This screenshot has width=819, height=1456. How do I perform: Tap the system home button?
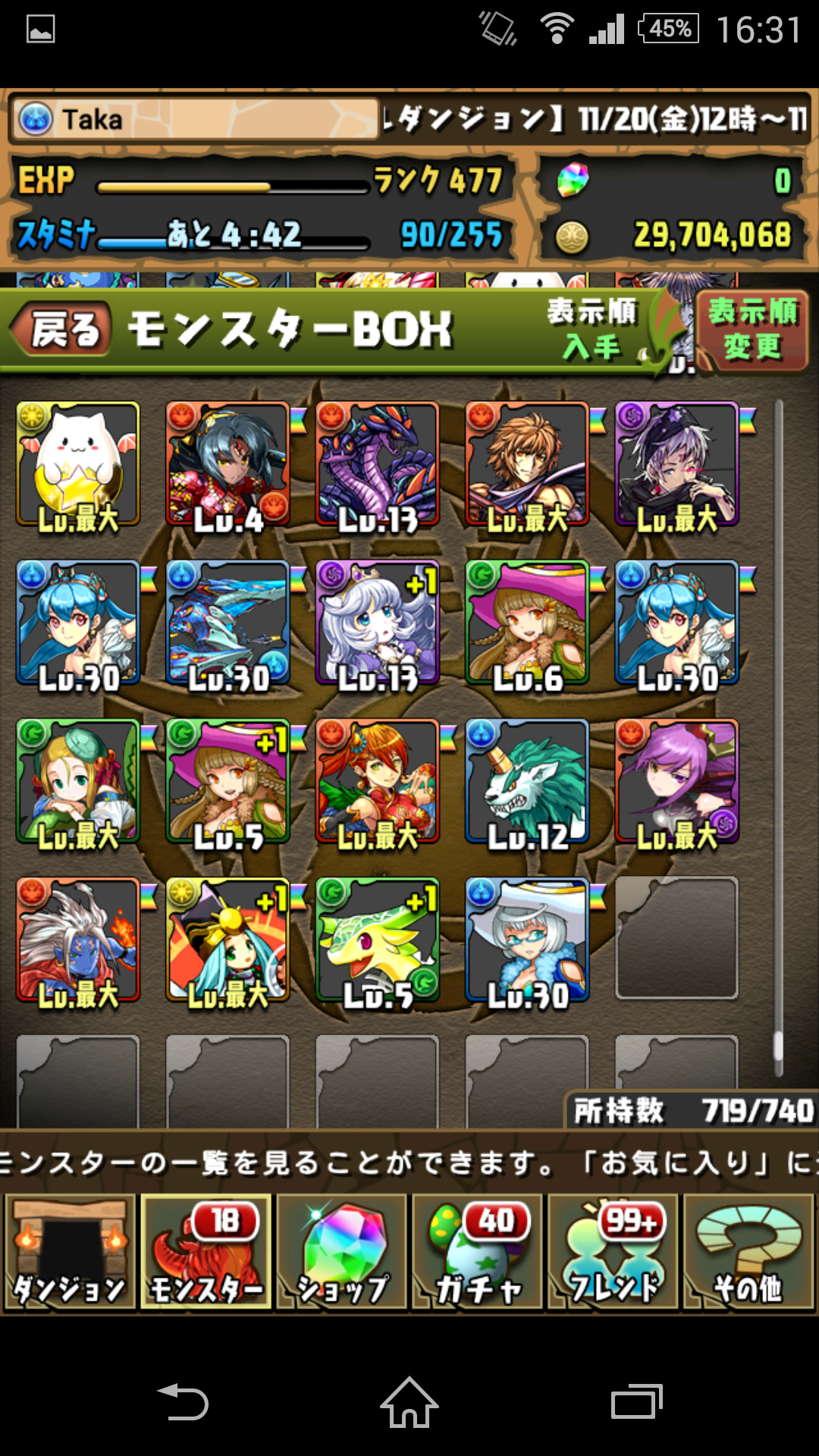point(409,1402)
